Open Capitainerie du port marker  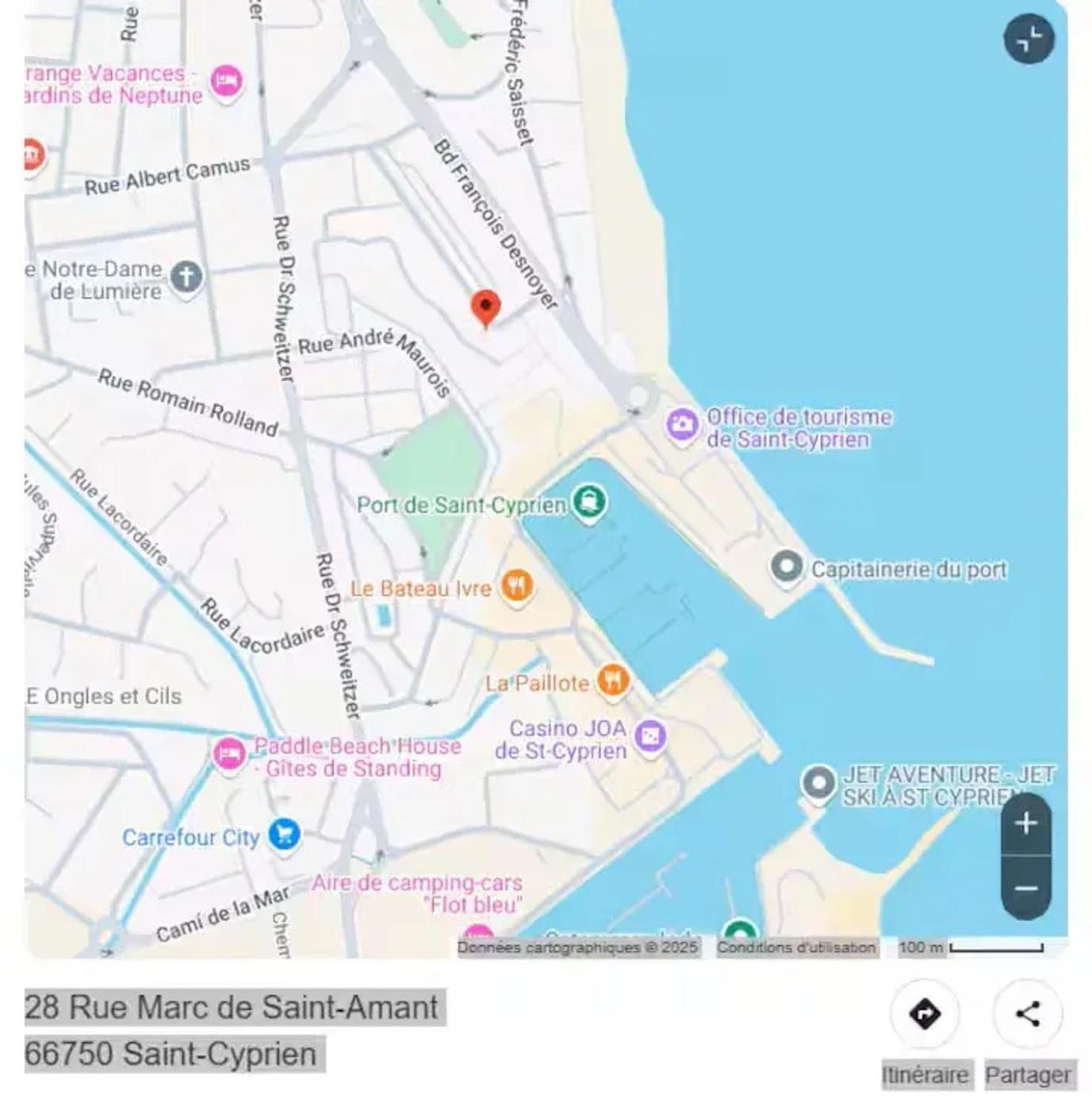787,568
